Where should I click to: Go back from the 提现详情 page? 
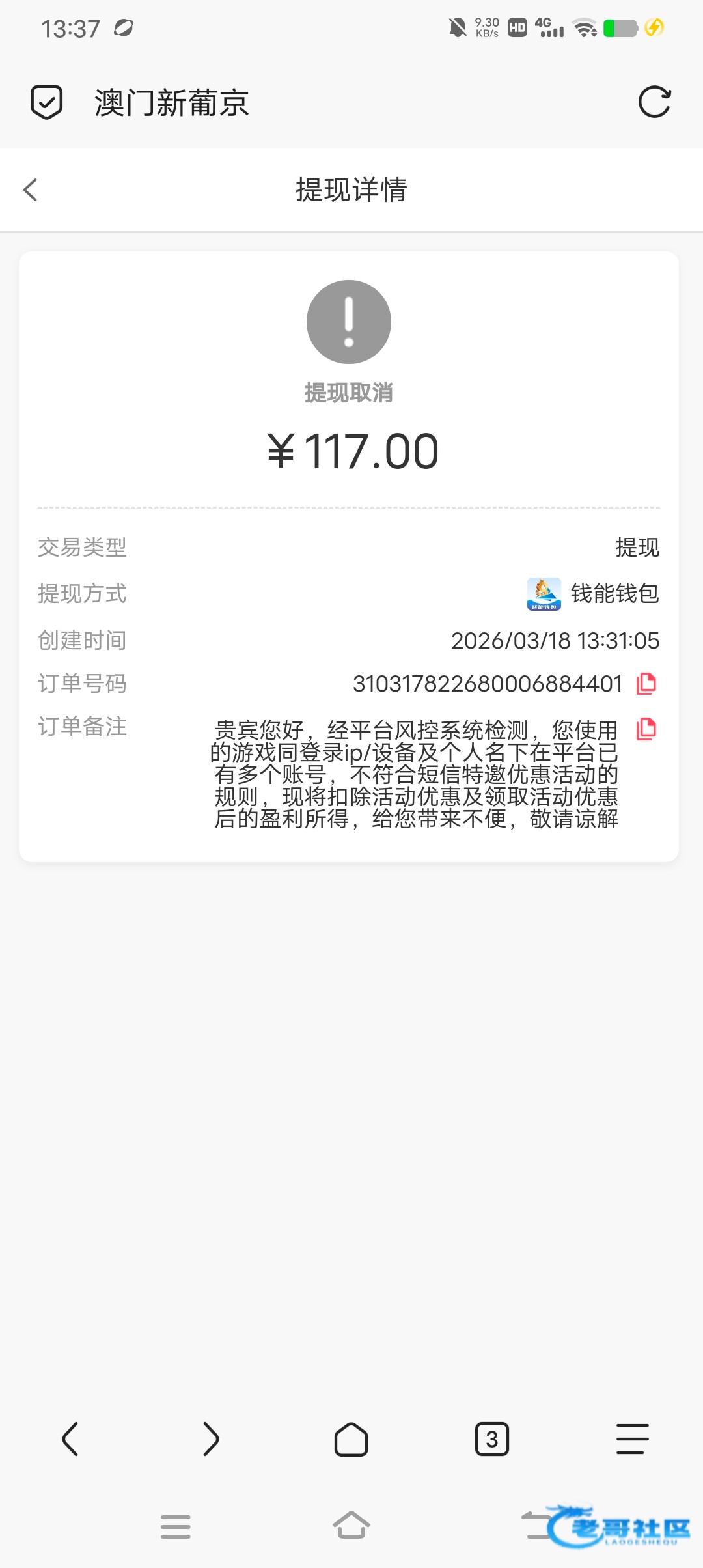[x=31, y=190]
